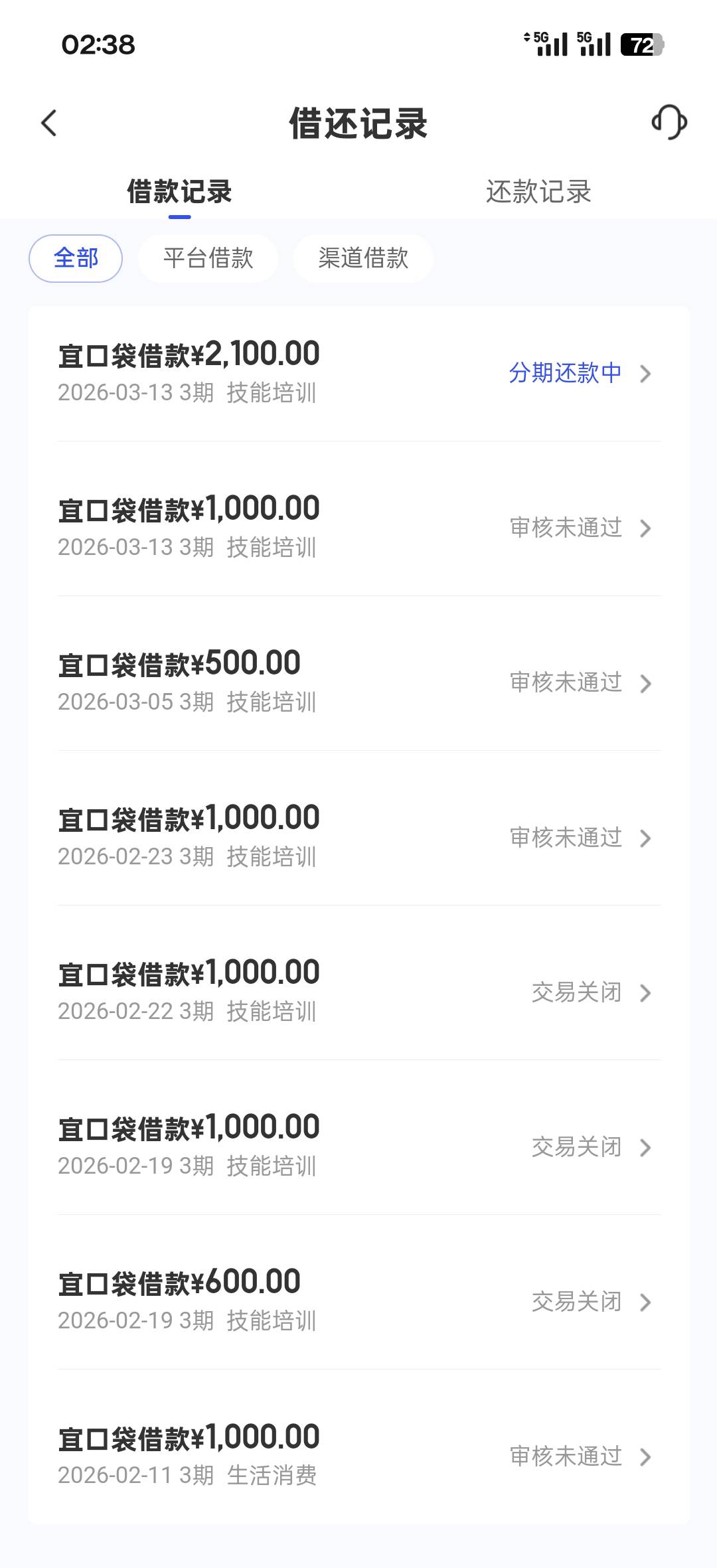Filter by 平台借款
Viewport: 717px width, 1568px height.
(x=208, y=258)
